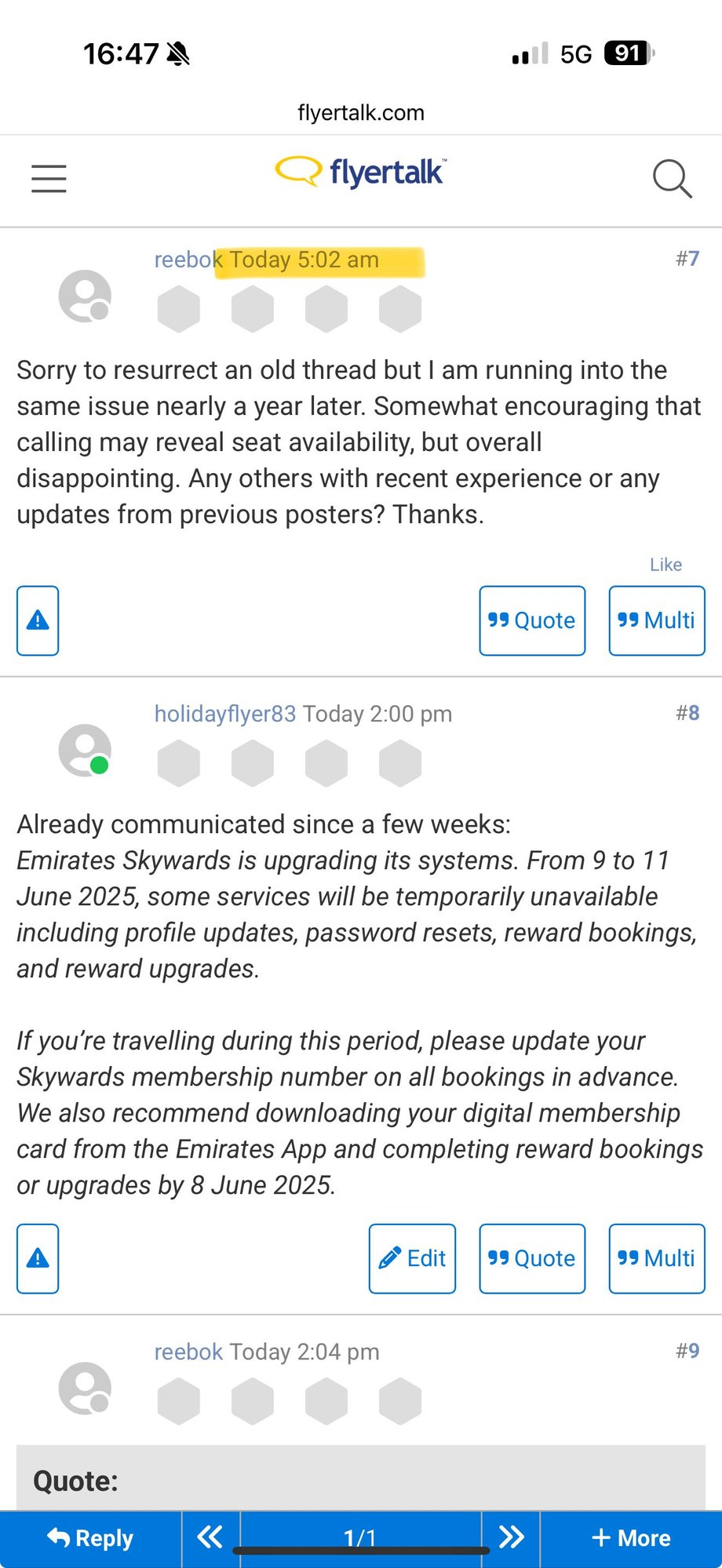Open the #7 post permalink

687,259
